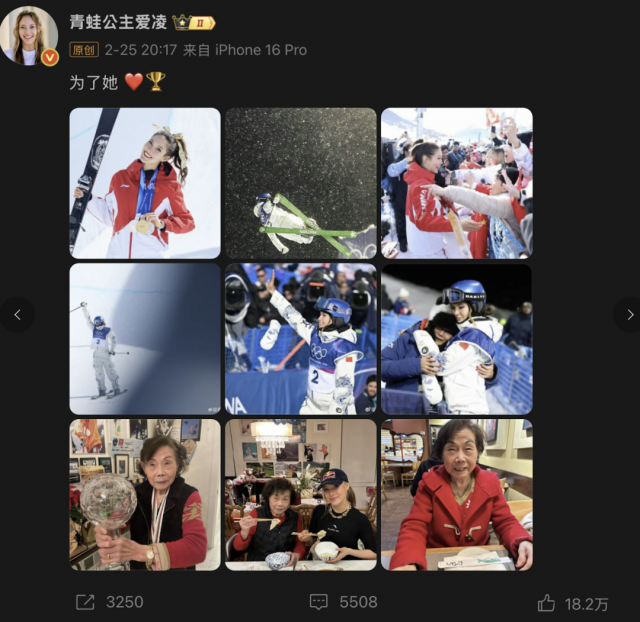Open aerial photo with green skis
This screenshot has height=622, width=640.
(300, 183)
